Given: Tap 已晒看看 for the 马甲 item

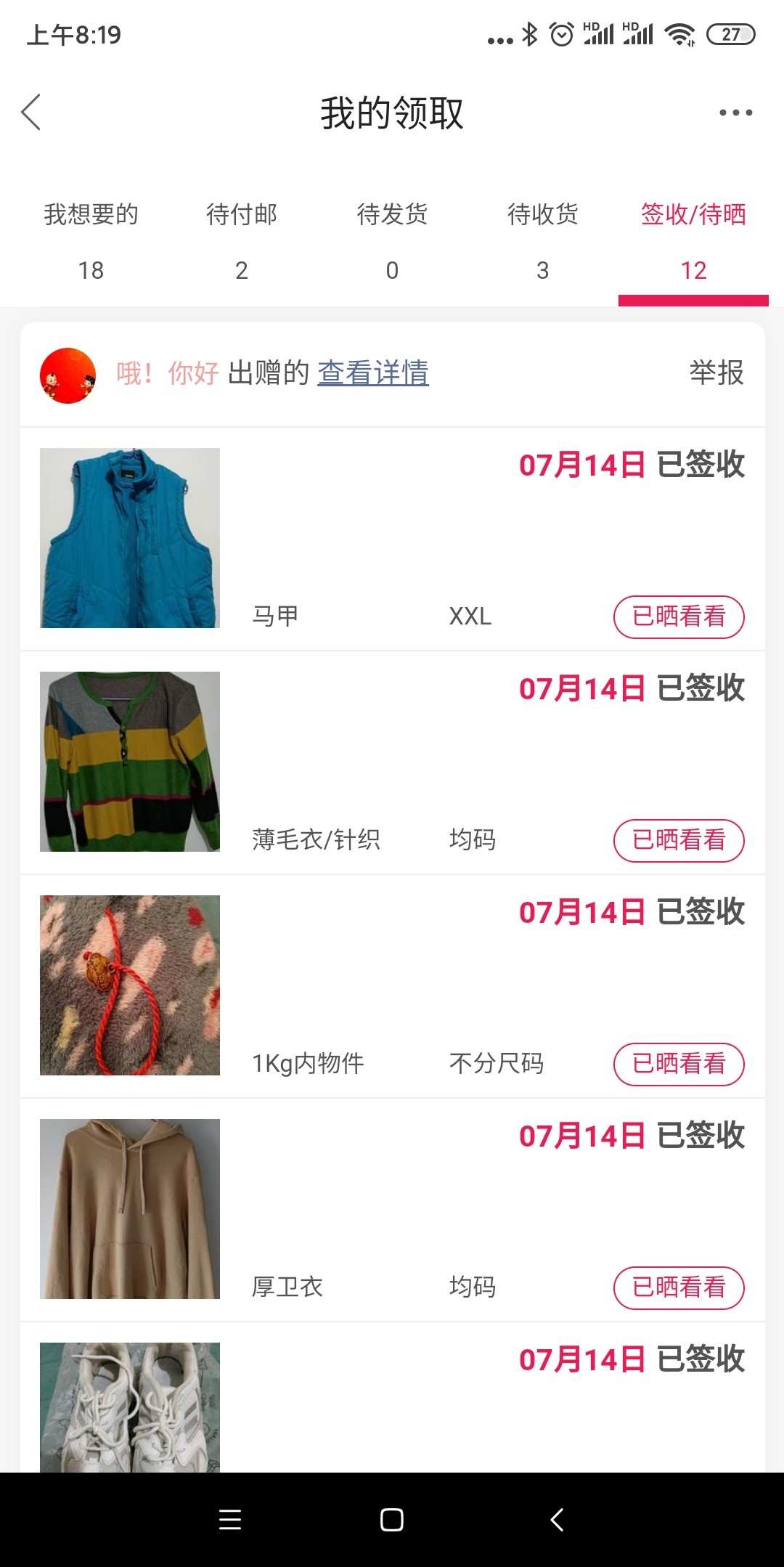Looking at the screenshot, I should pyautogui.click(x=679, y=617).
